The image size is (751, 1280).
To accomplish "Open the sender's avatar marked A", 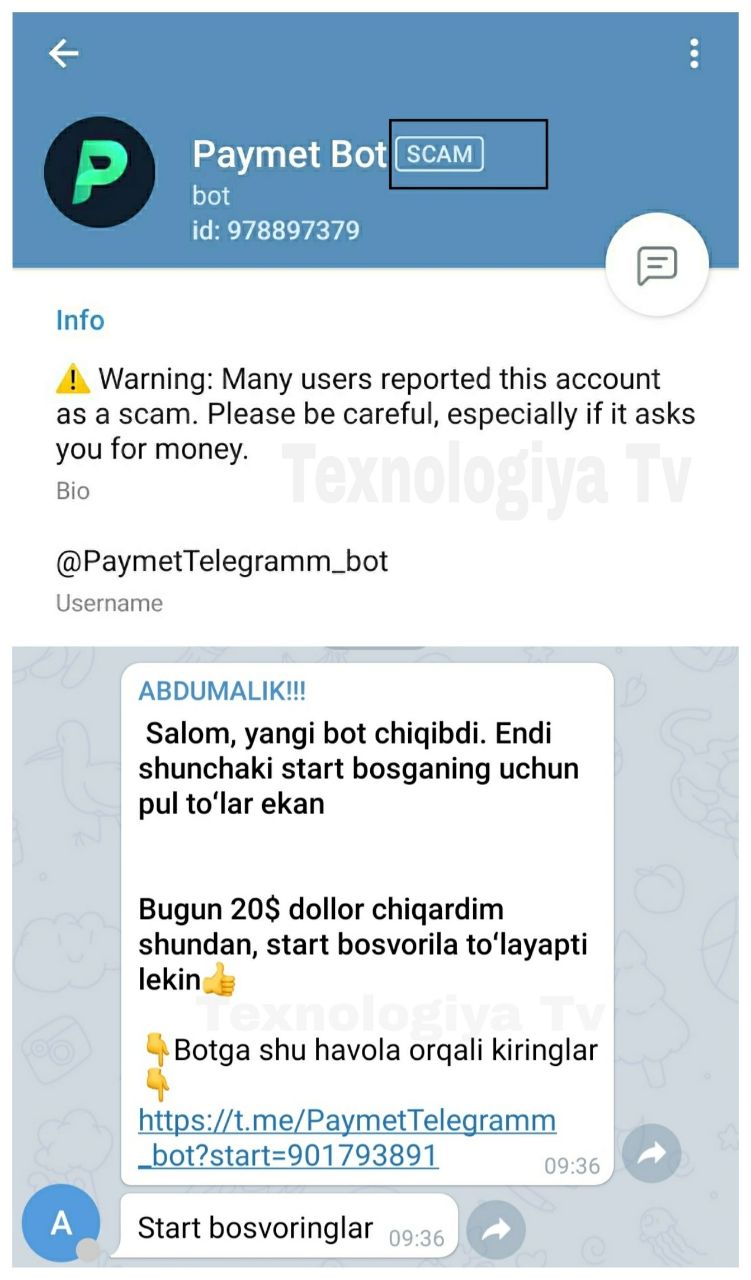I will click(61, 1223).
